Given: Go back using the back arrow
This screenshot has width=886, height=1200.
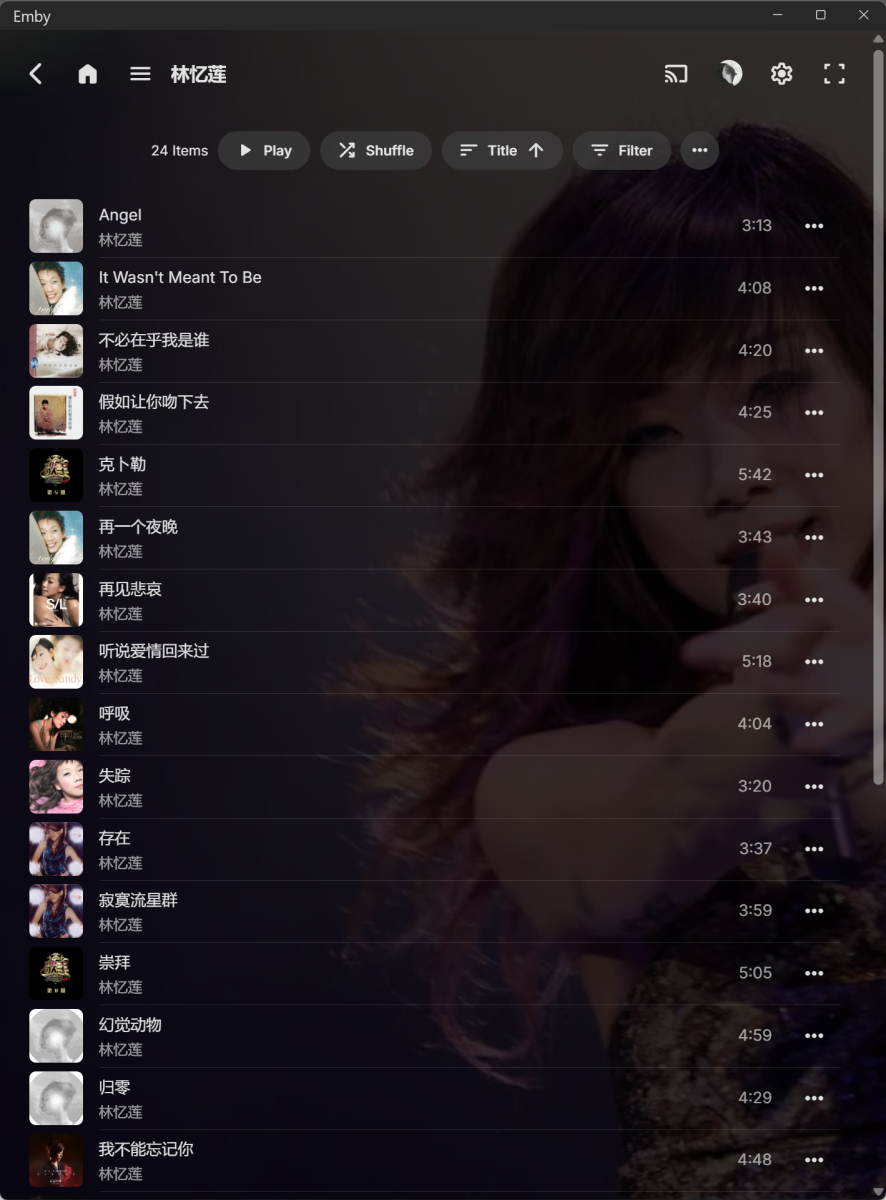Looking at the screenshot, I should click(x=35, y=74).
